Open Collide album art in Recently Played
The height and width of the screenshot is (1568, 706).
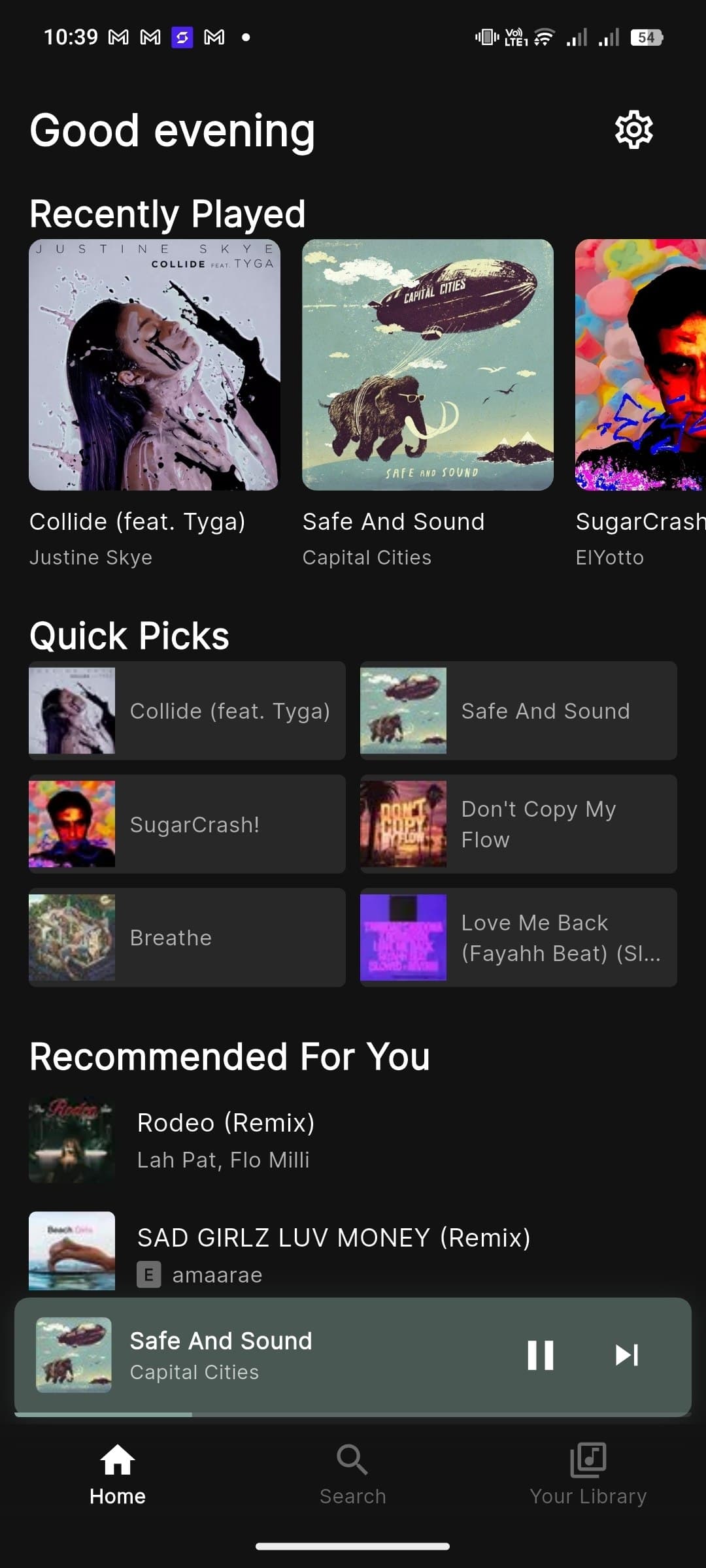[x=154, y=365]
